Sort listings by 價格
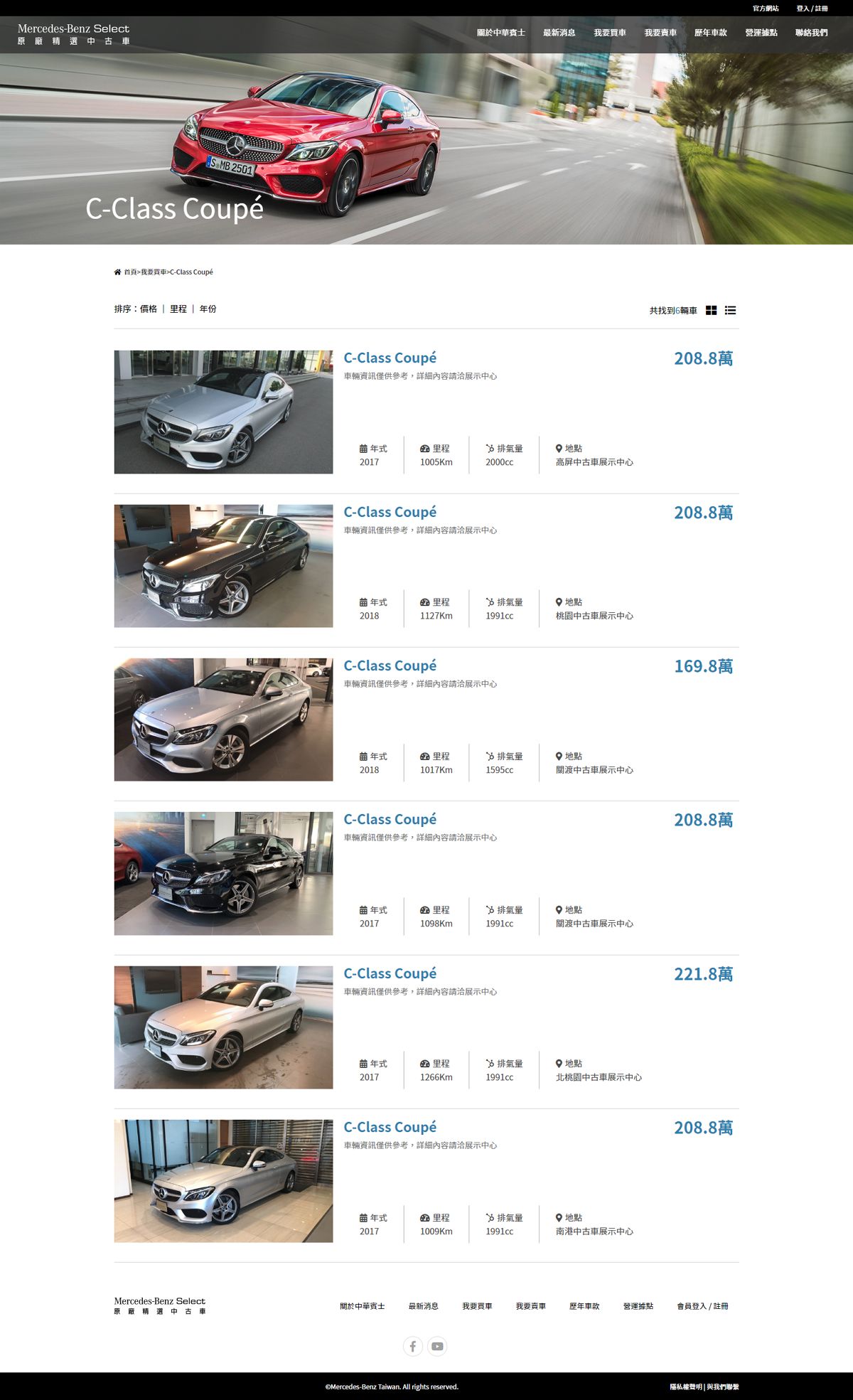 149,309
